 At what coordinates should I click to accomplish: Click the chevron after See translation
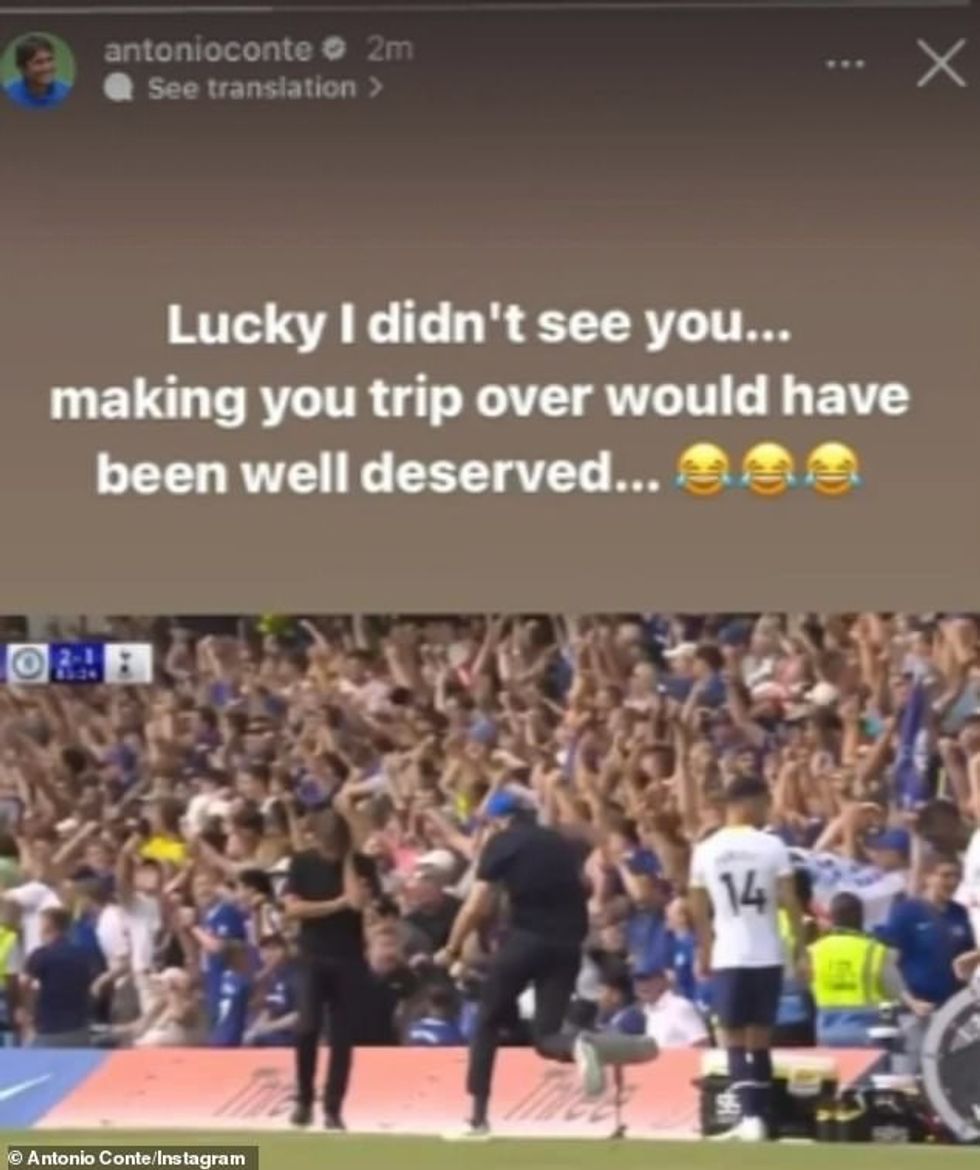372,86
